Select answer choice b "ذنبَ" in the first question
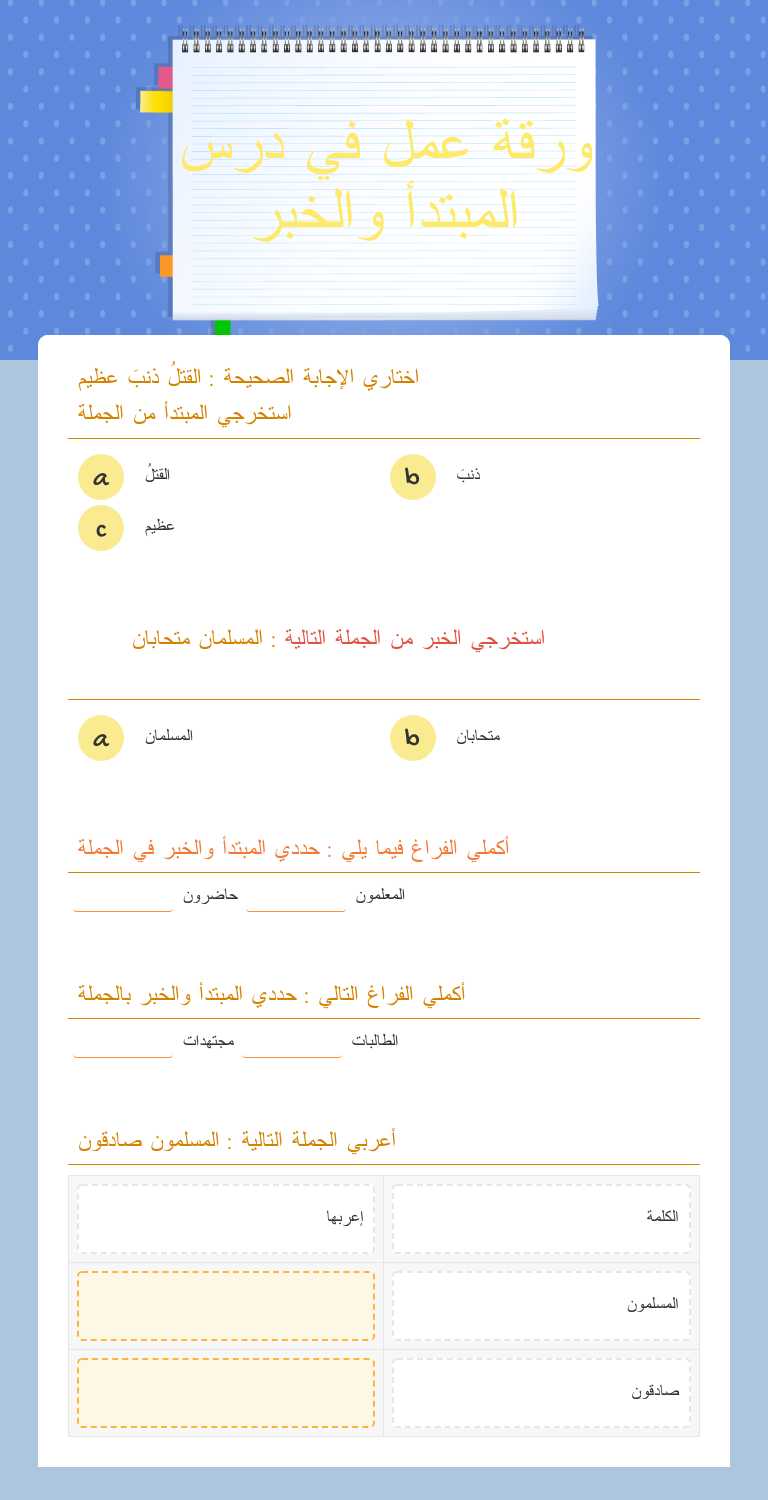 [x=412, y=477]
